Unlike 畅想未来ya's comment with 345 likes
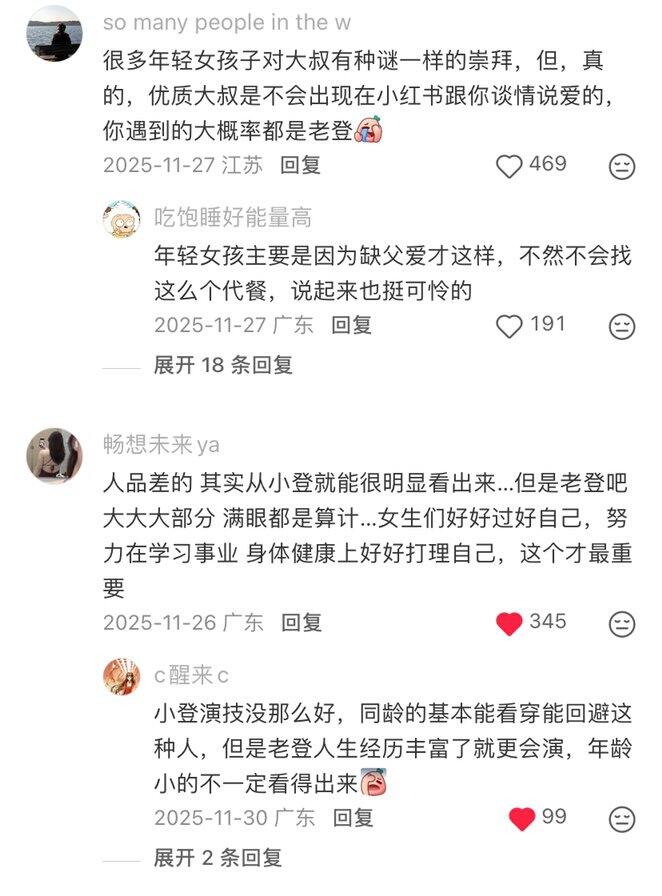Screen dimensions: 662x896 point(510,623)
